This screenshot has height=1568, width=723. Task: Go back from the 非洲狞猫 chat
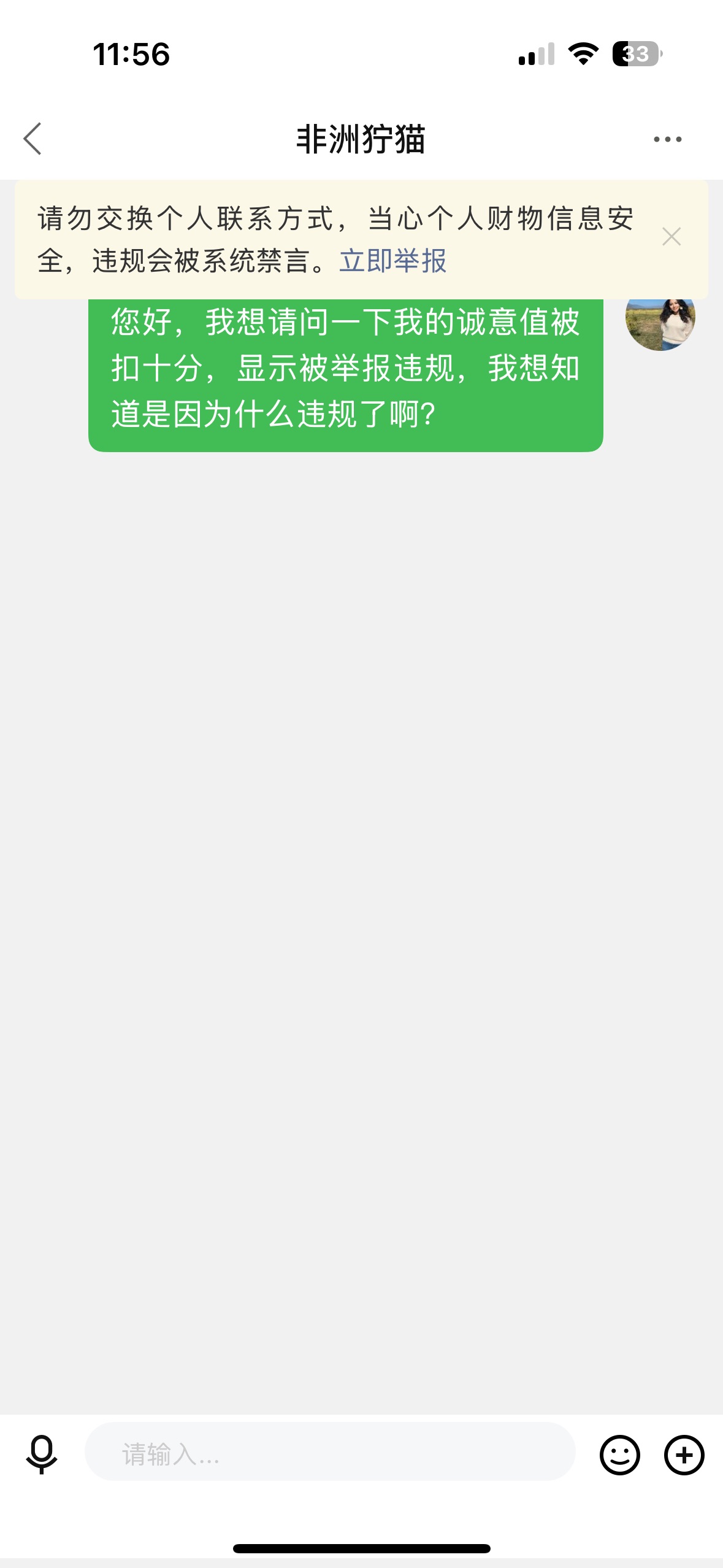click(33, 139)
